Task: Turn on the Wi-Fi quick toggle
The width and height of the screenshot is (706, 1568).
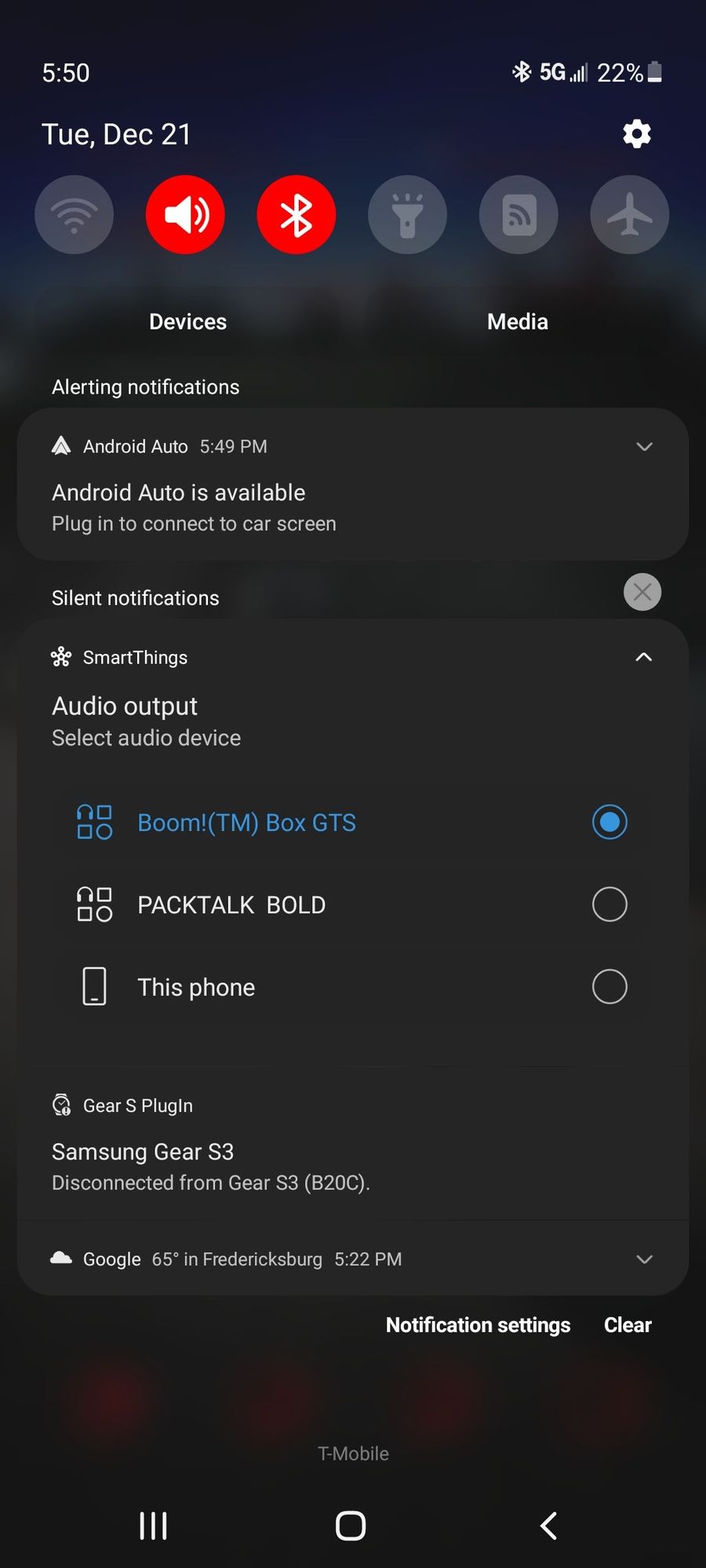Action: (75, 214)
